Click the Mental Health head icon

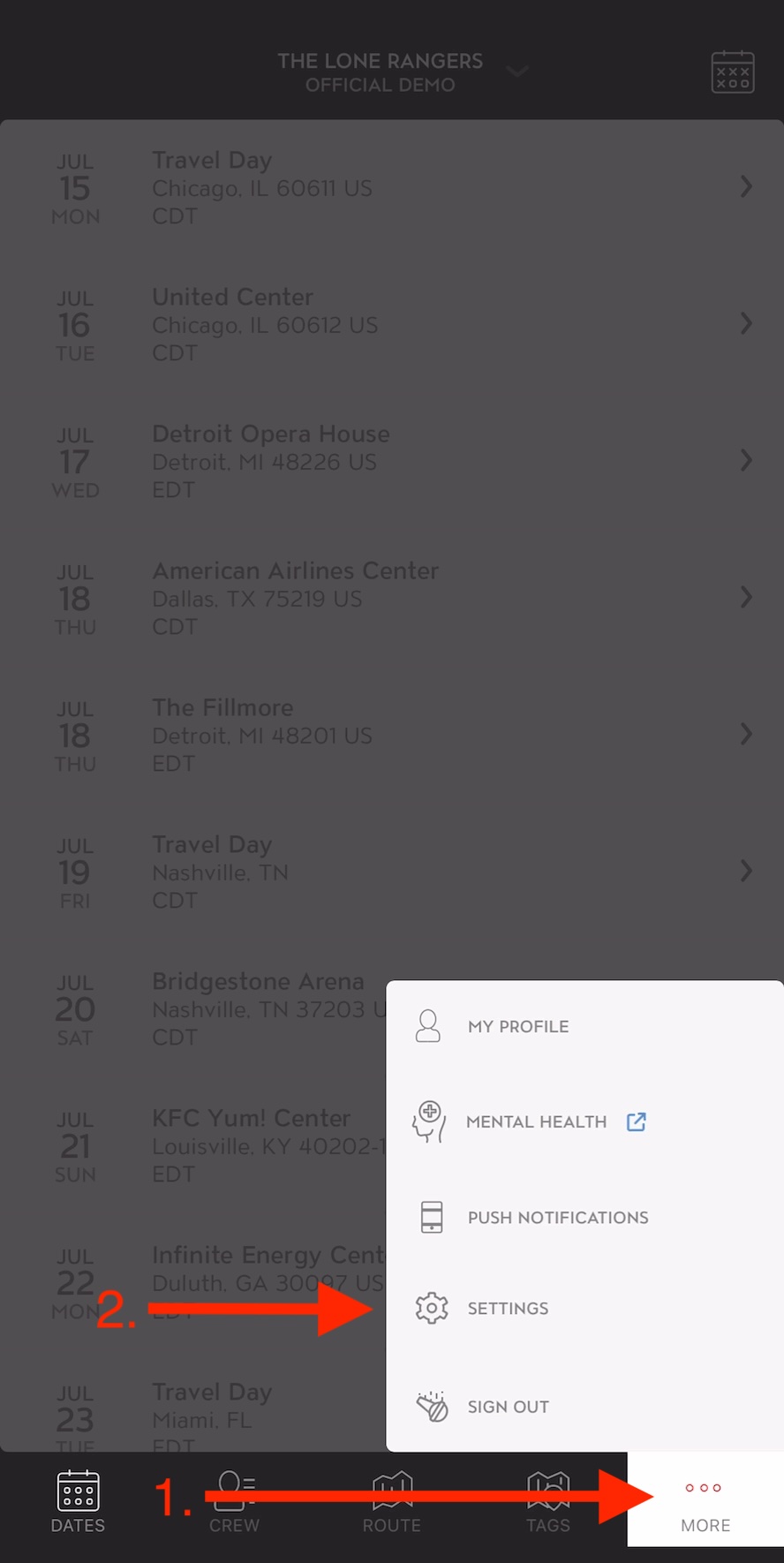pyautogui.click(x=428, y=1121)
